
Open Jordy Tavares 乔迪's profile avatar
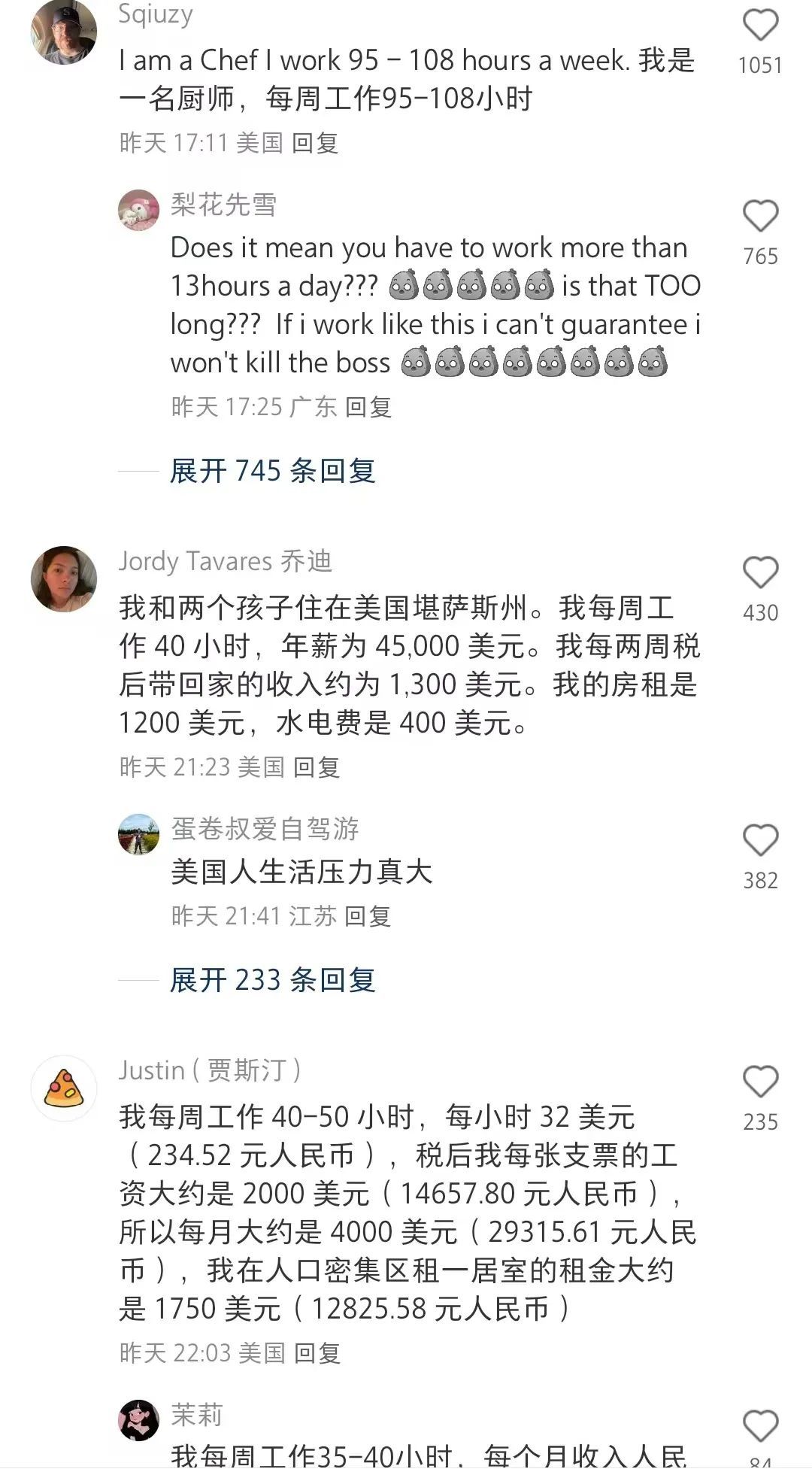[x=64, y=579]
